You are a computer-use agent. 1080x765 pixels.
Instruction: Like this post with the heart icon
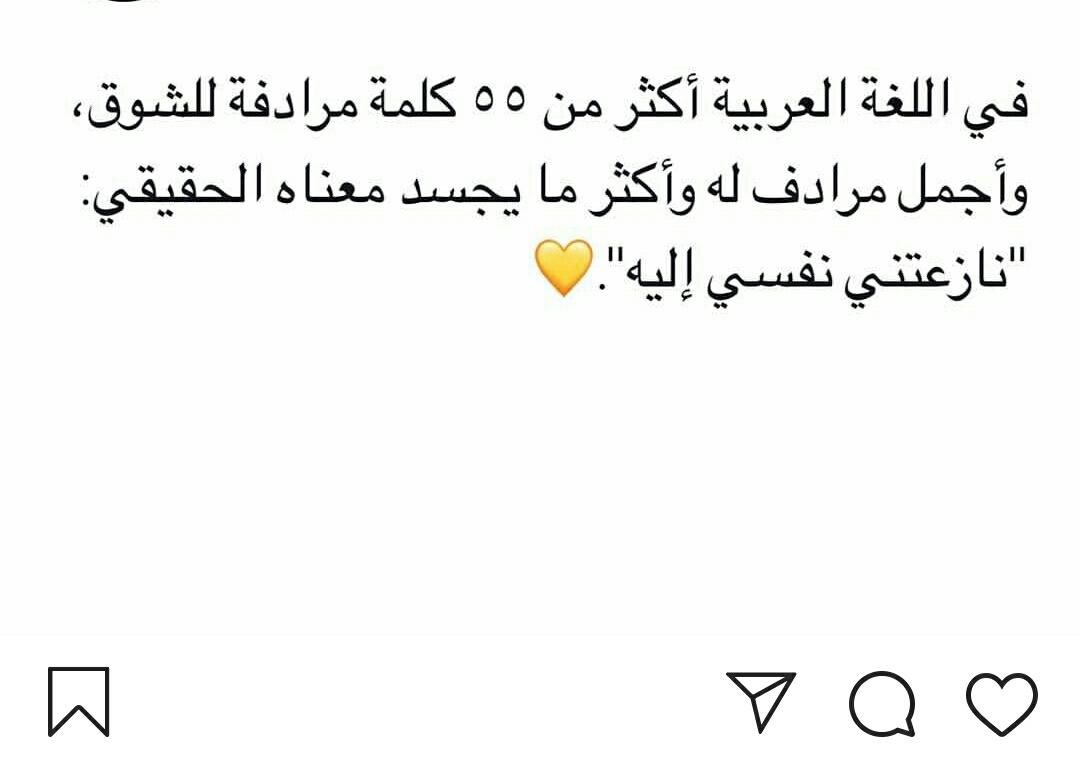(1001, 701)
